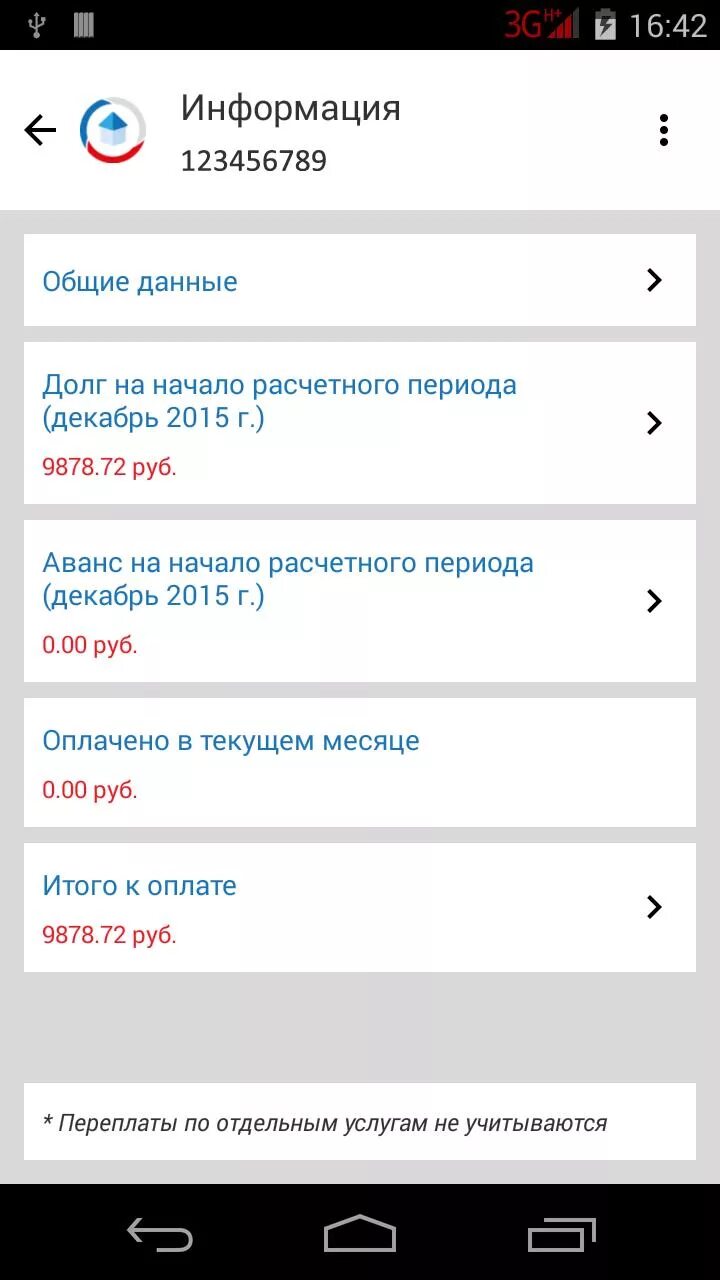The height and width of the screenshot is (1280, 720).
Task: Open the system recent apps view
Action: (x=562, y=1233)
